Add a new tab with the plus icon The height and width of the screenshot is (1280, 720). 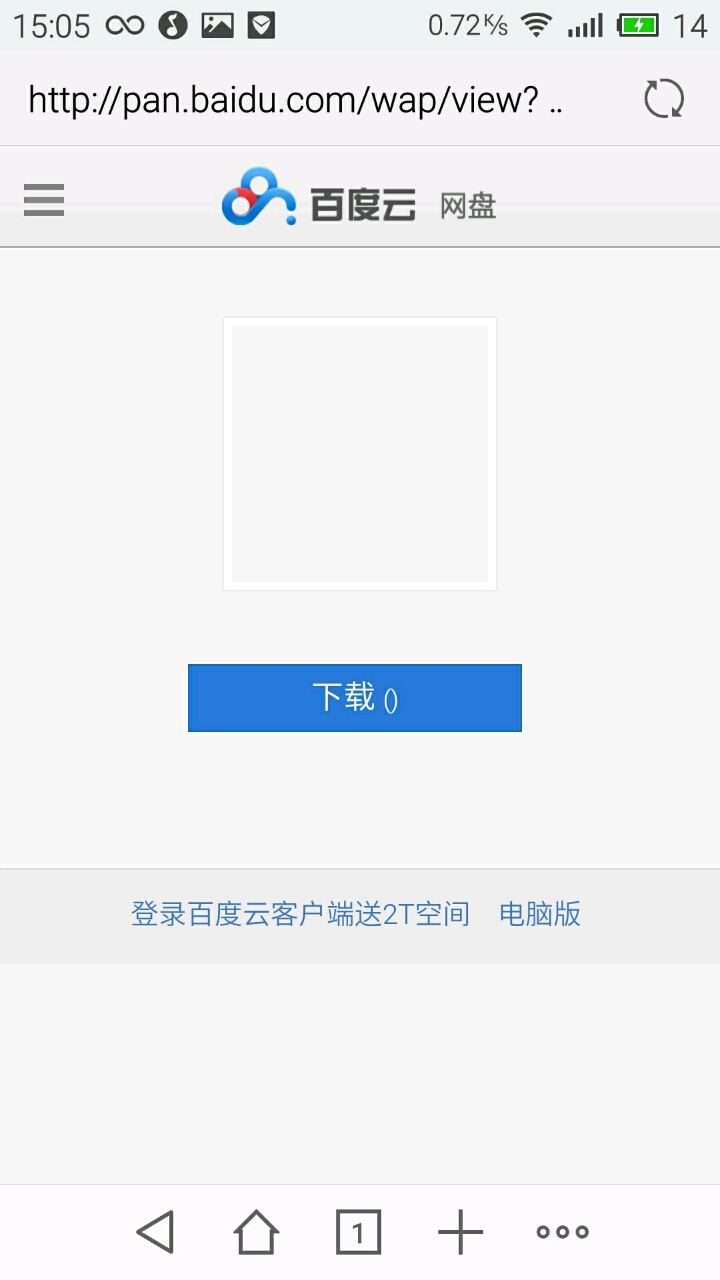click(460, 1232)
